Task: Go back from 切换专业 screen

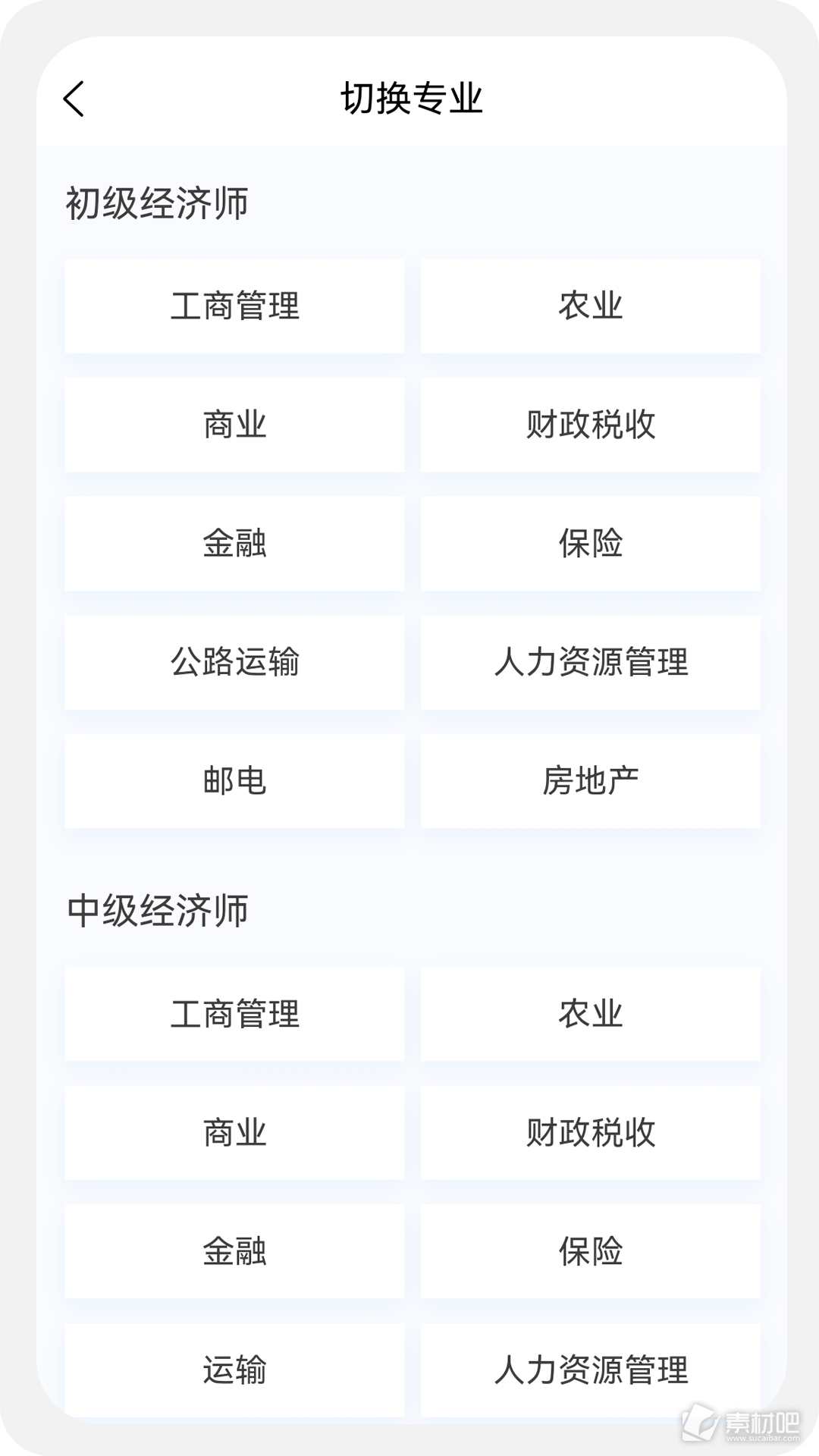Action: (74, 99)
